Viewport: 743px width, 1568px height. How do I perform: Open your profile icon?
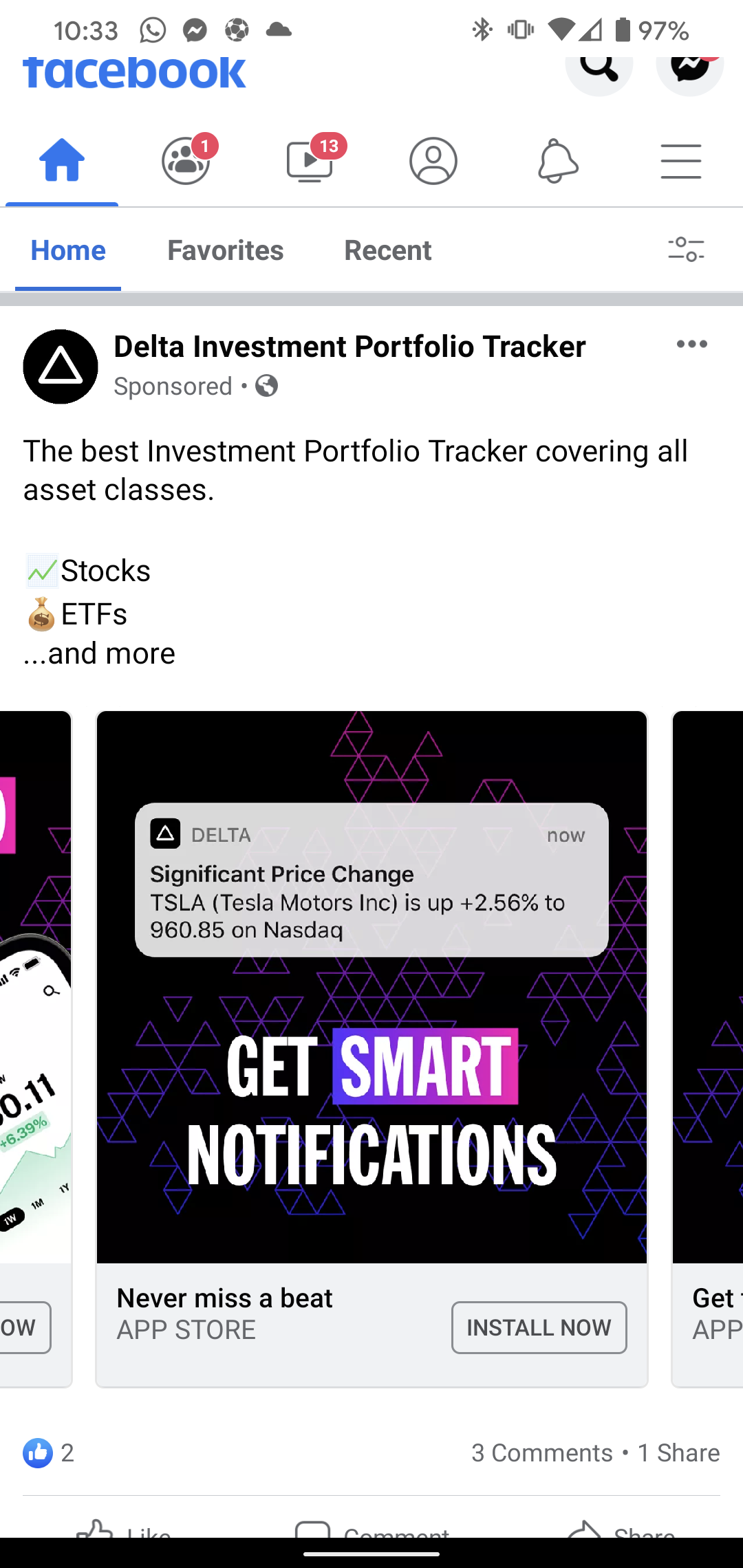click(x=433, y=160)
